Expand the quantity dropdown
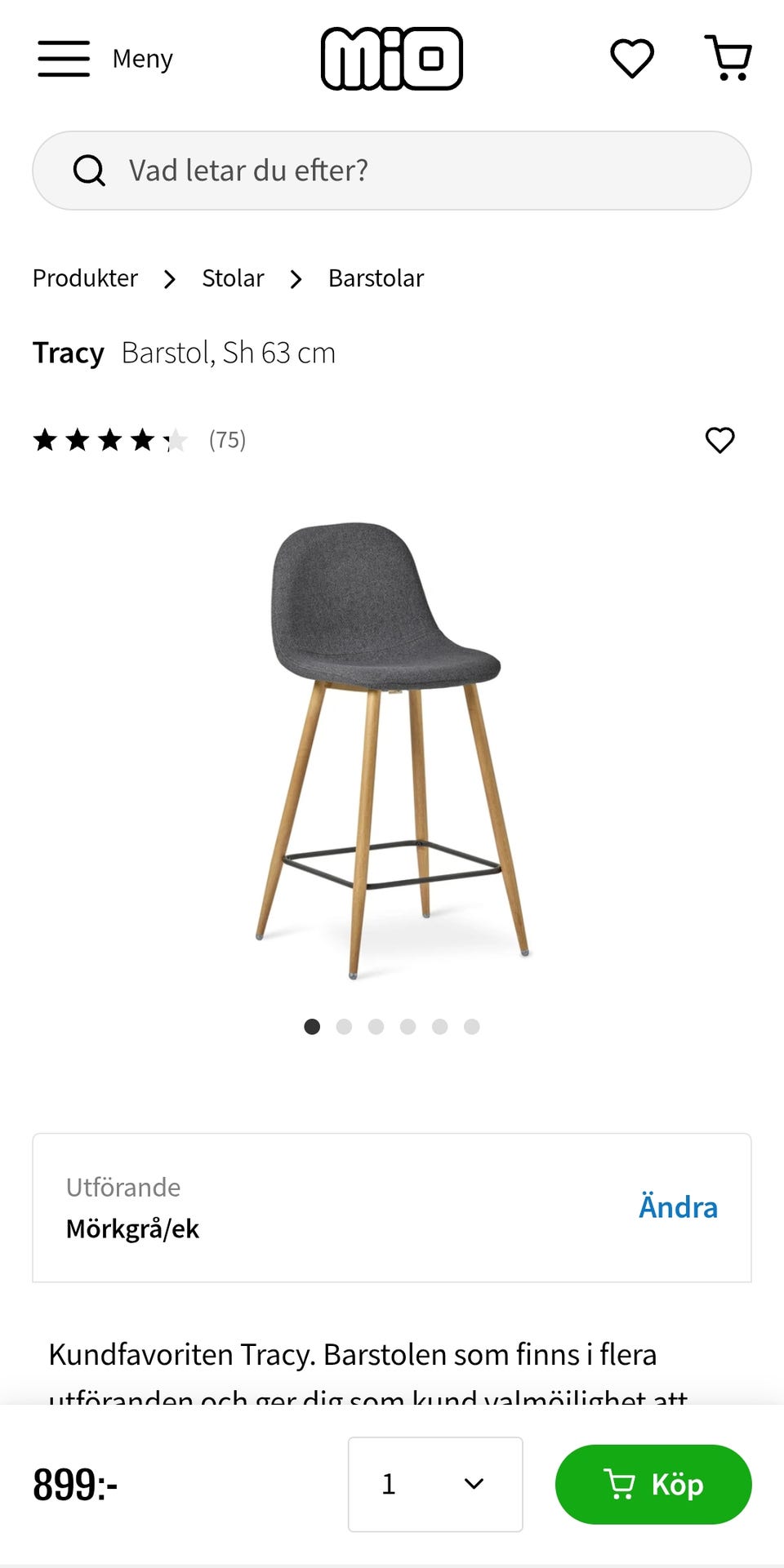 [x=435, y=1484]
